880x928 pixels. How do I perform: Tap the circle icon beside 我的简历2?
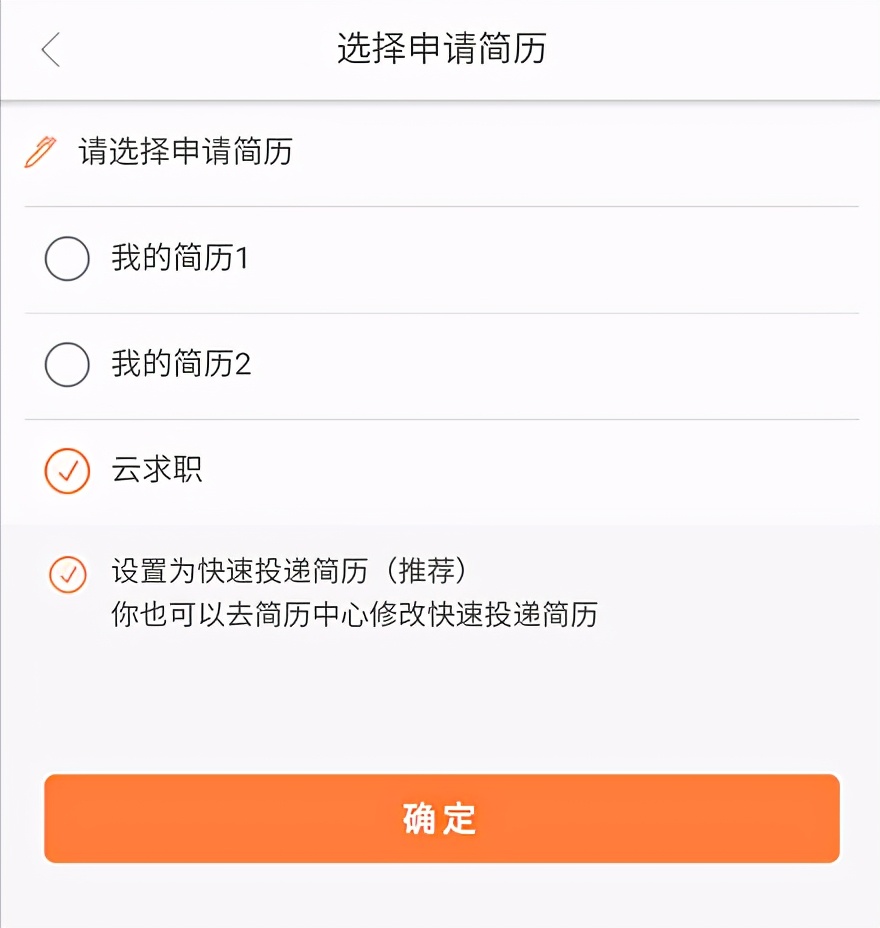[67, 364]
